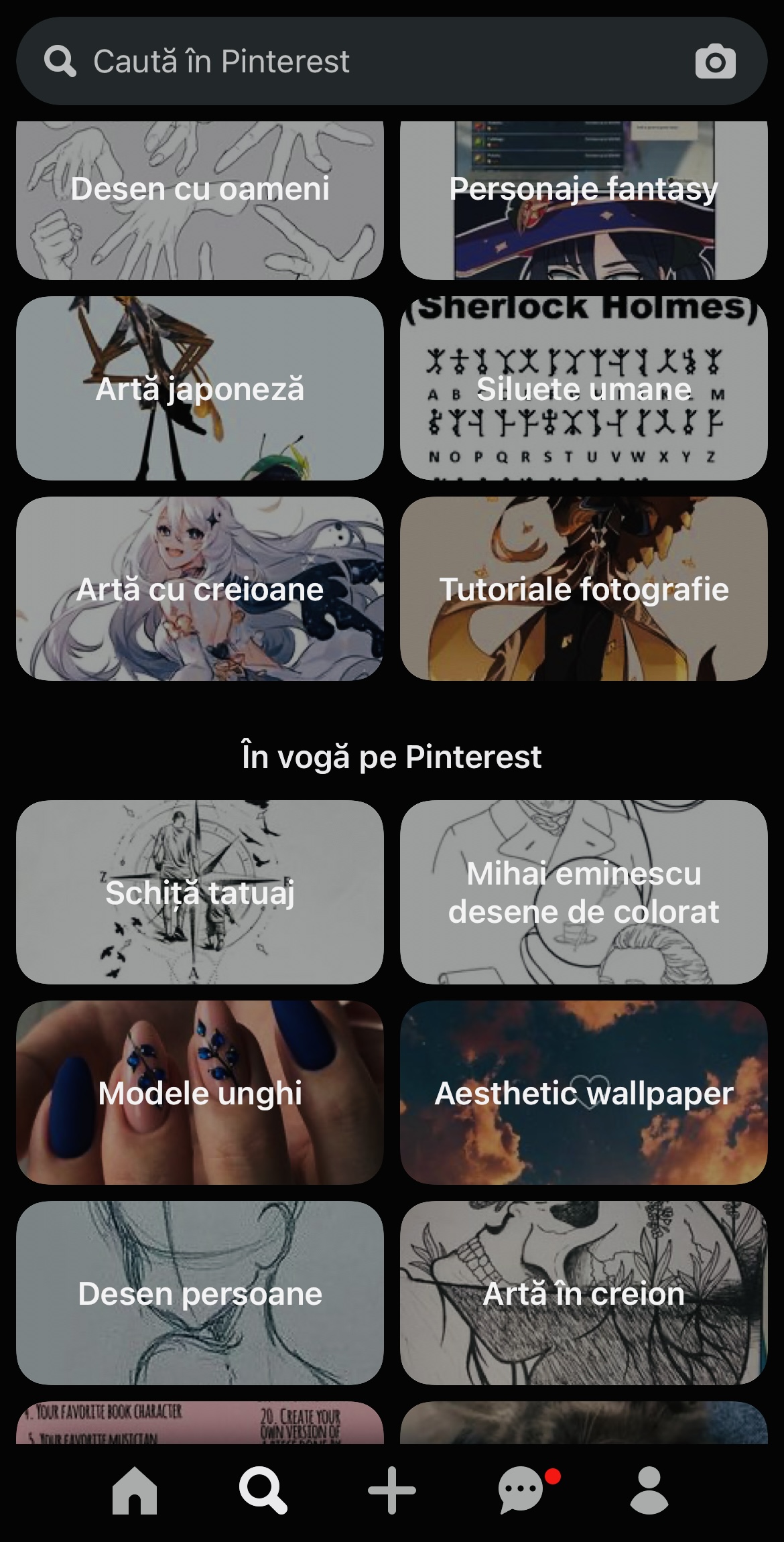Open the Desen cu oameni category
The height and width of the screenshot is (1542, 784).
200,200
